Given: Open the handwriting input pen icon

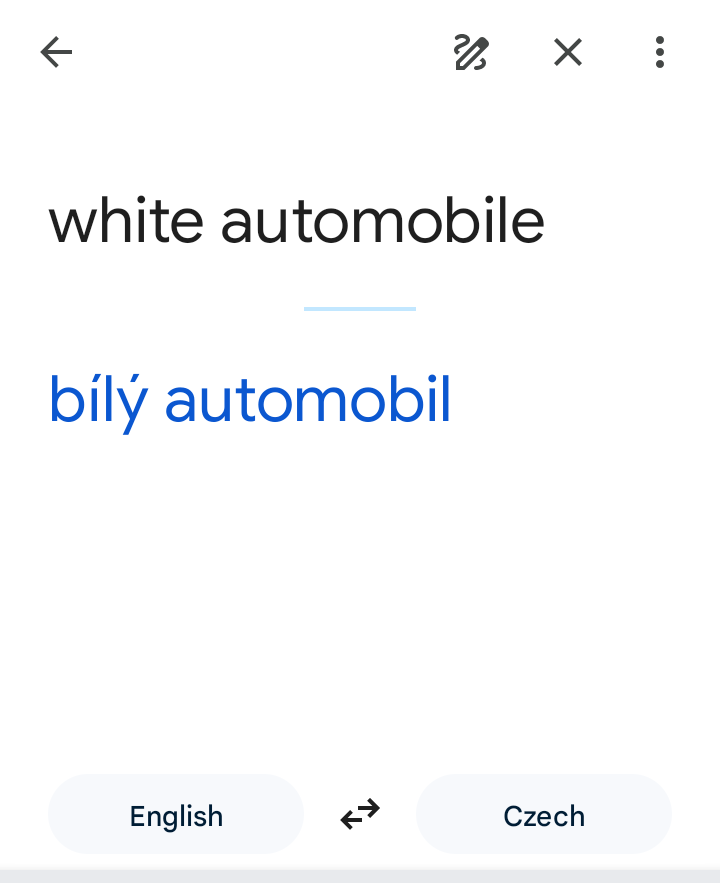Looking at the screenshot, I should [471, 52].
